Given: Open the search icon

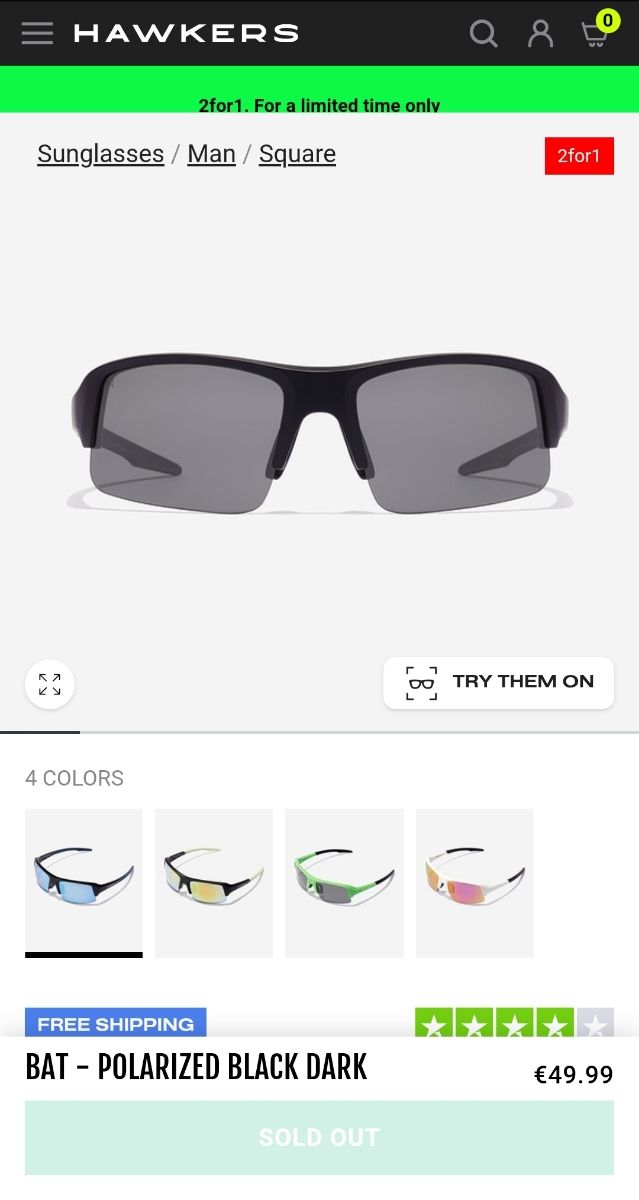Looking at the screenshot, I should pyautogui.click(x=484, y=34).
